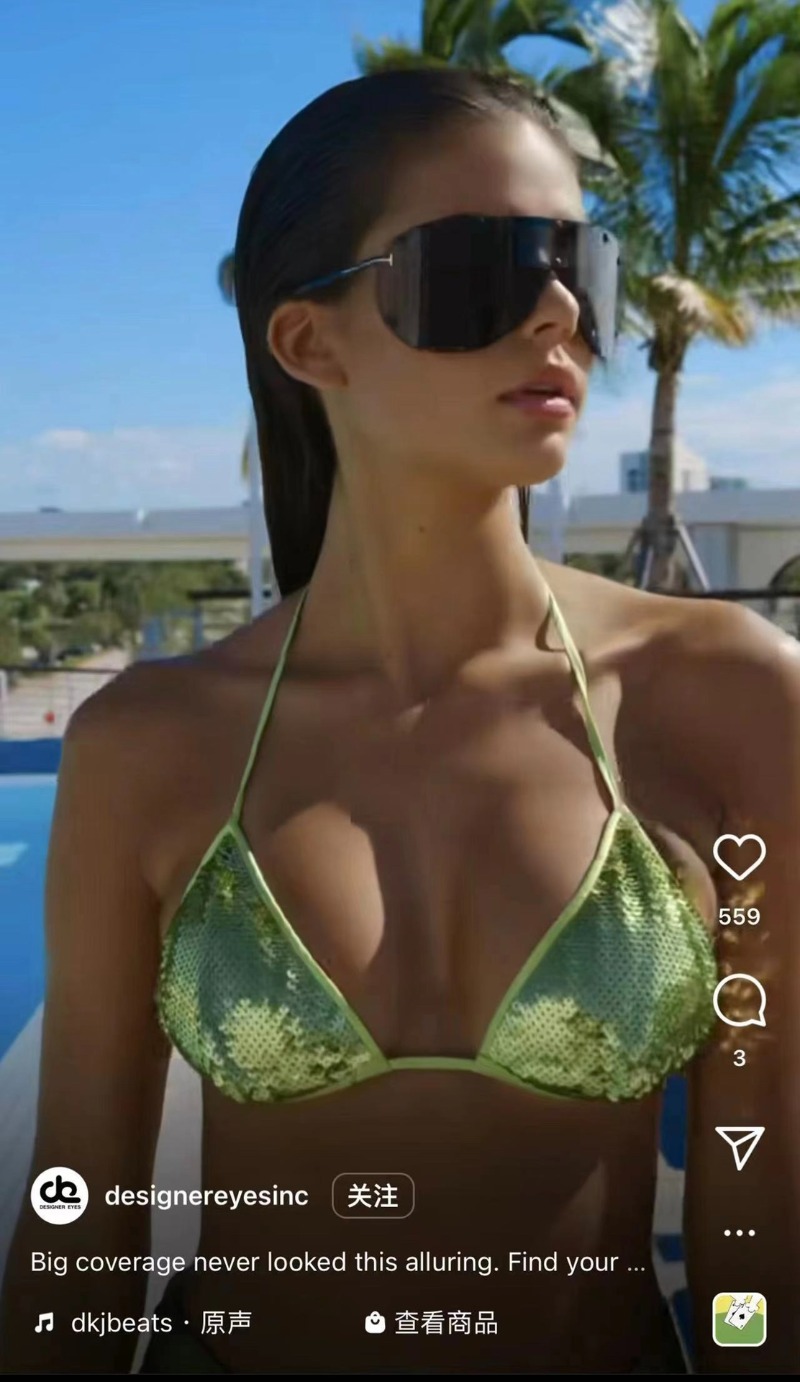Screen dimensions: 800x1382
Task: Like this reel with the heart icon
Action: pyautogui.click(x=739, y=857)
